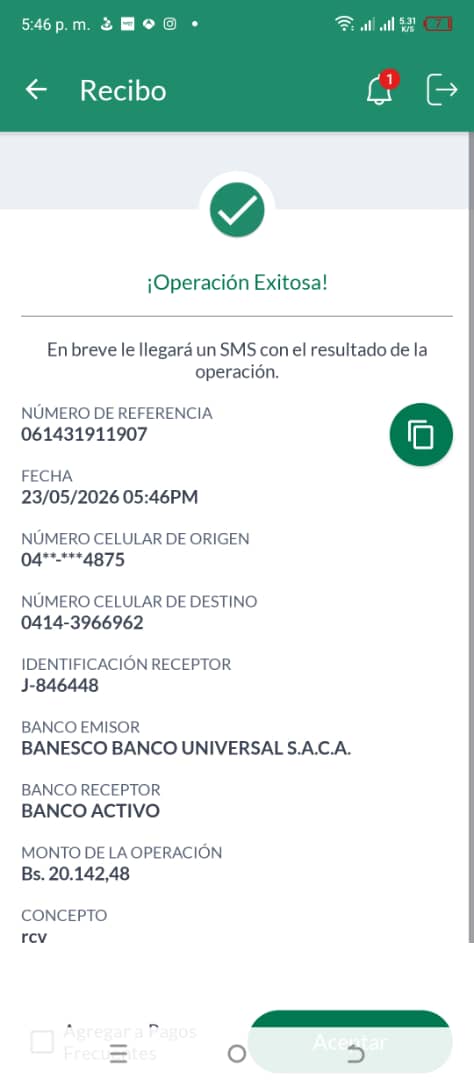Log out using the exit icon
This screenshot has height=1080, width=474.
coord(442,90)
